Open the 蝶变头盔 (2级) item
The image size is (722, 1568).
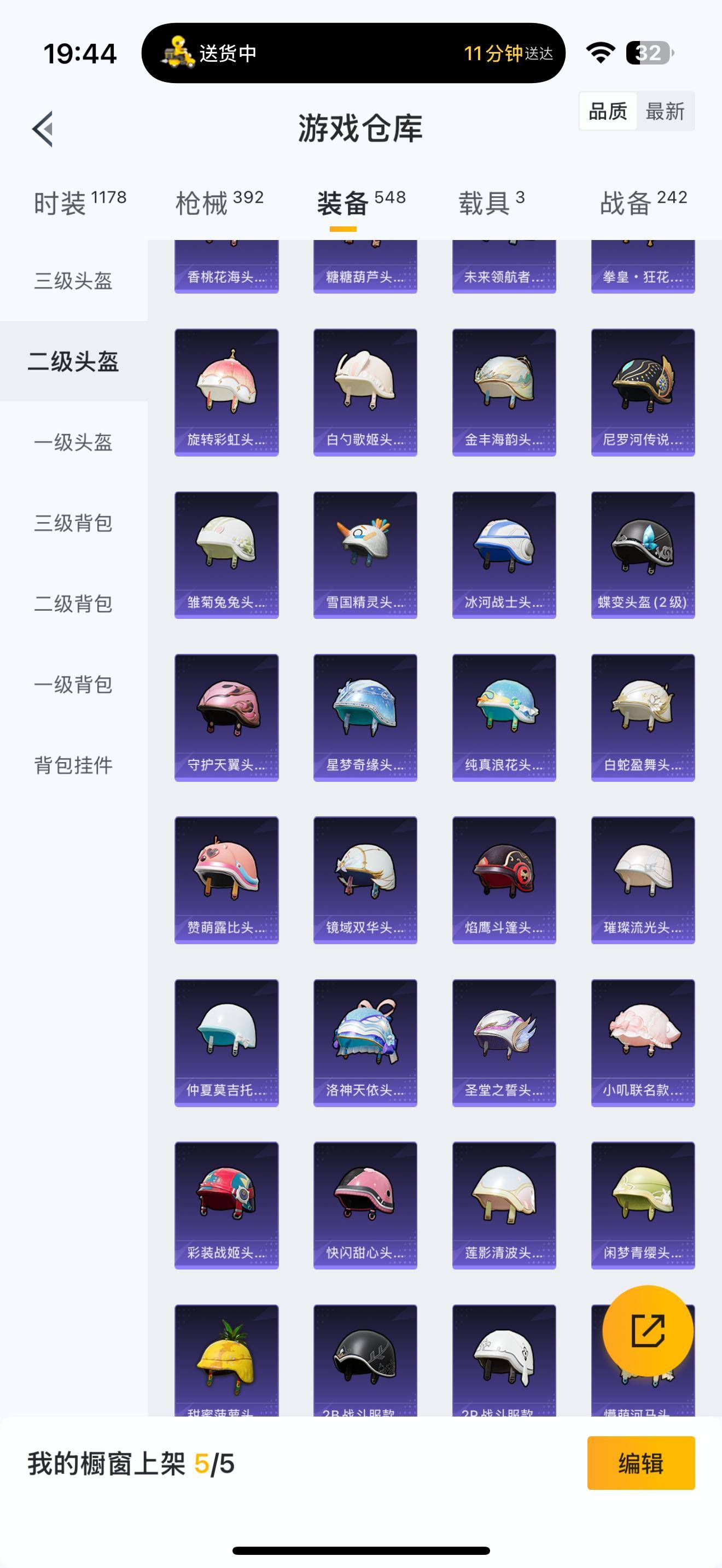pos(643,555)
